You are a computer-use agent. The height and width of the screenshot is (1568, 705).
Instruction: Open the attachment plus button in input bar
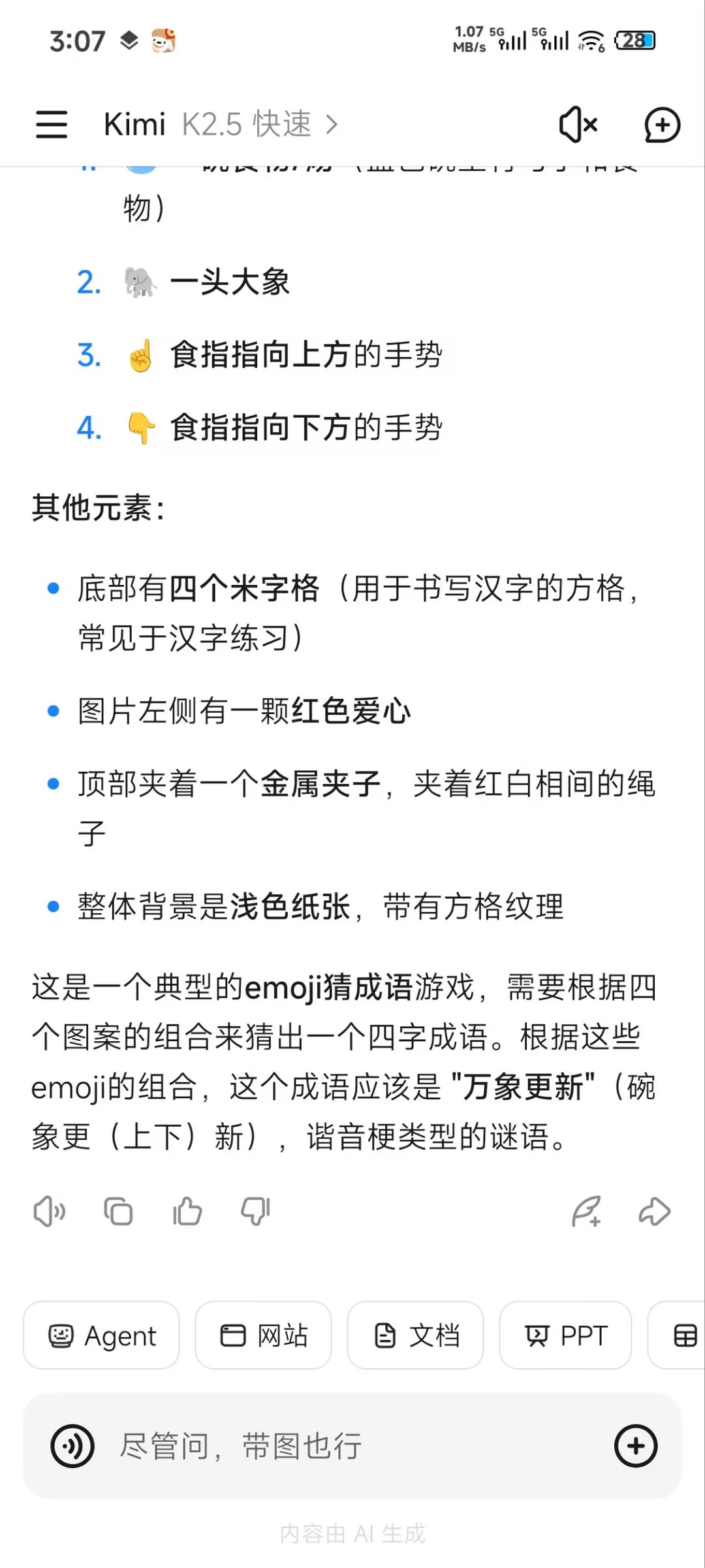636,1446
